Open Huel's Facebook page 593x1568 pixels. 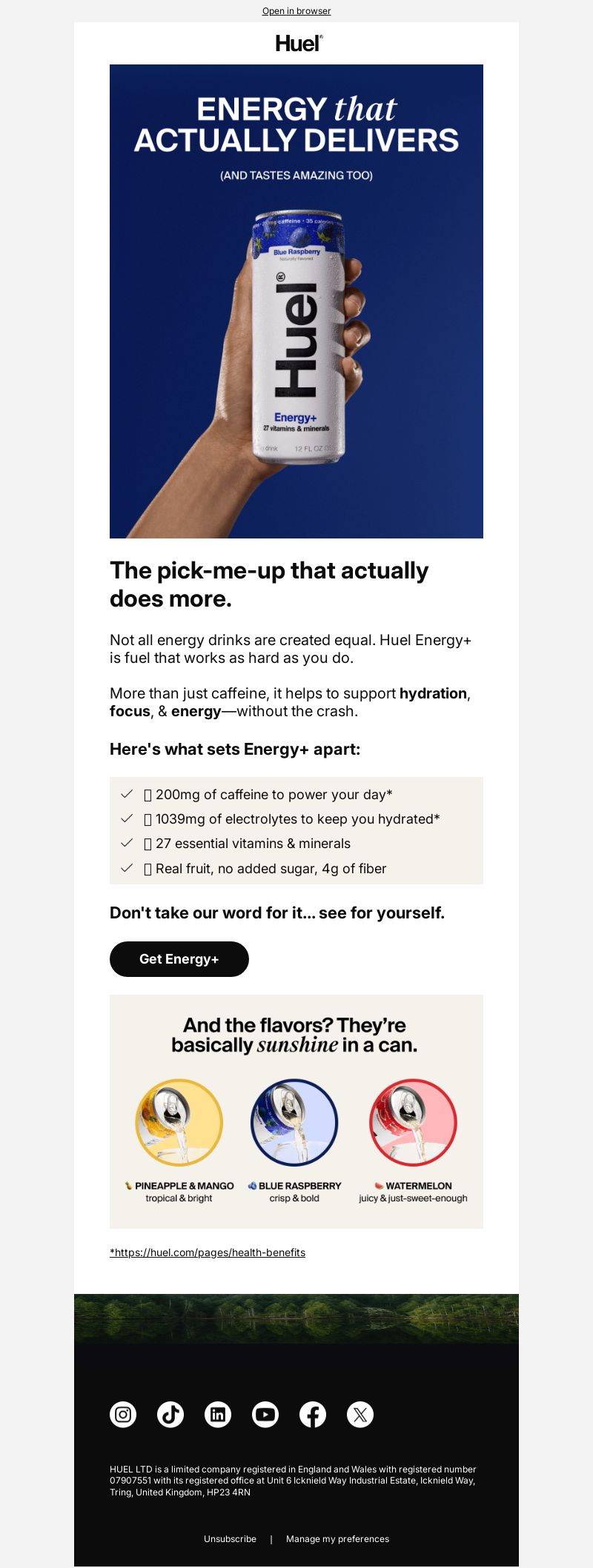pos(313,1415)
